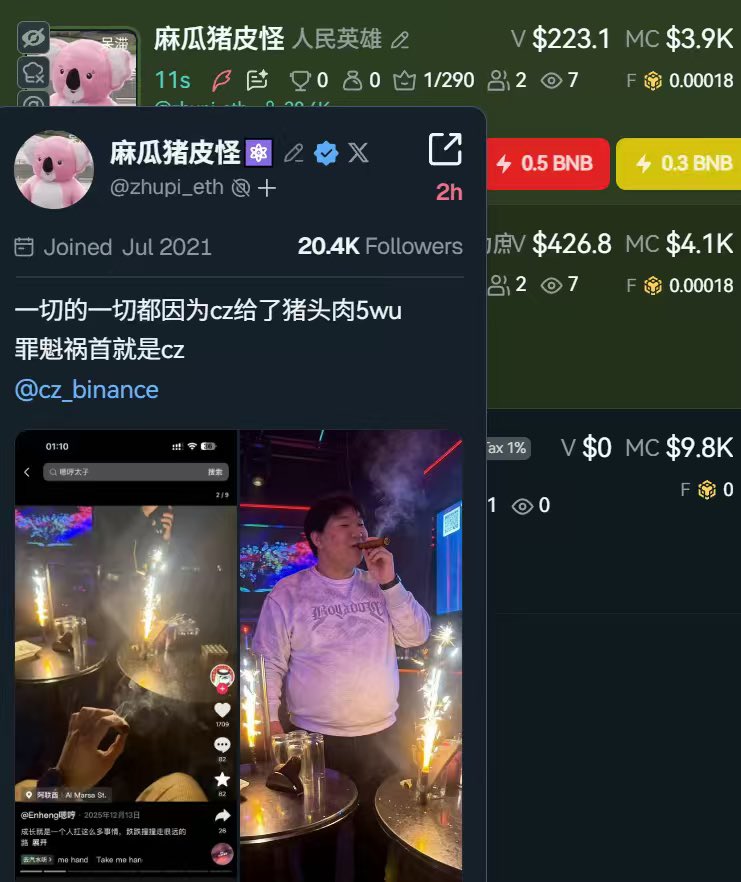Viewport: 741px width, 882px height.
Task: Edit the 人民英雄 token label
Action: pos(400,41)
